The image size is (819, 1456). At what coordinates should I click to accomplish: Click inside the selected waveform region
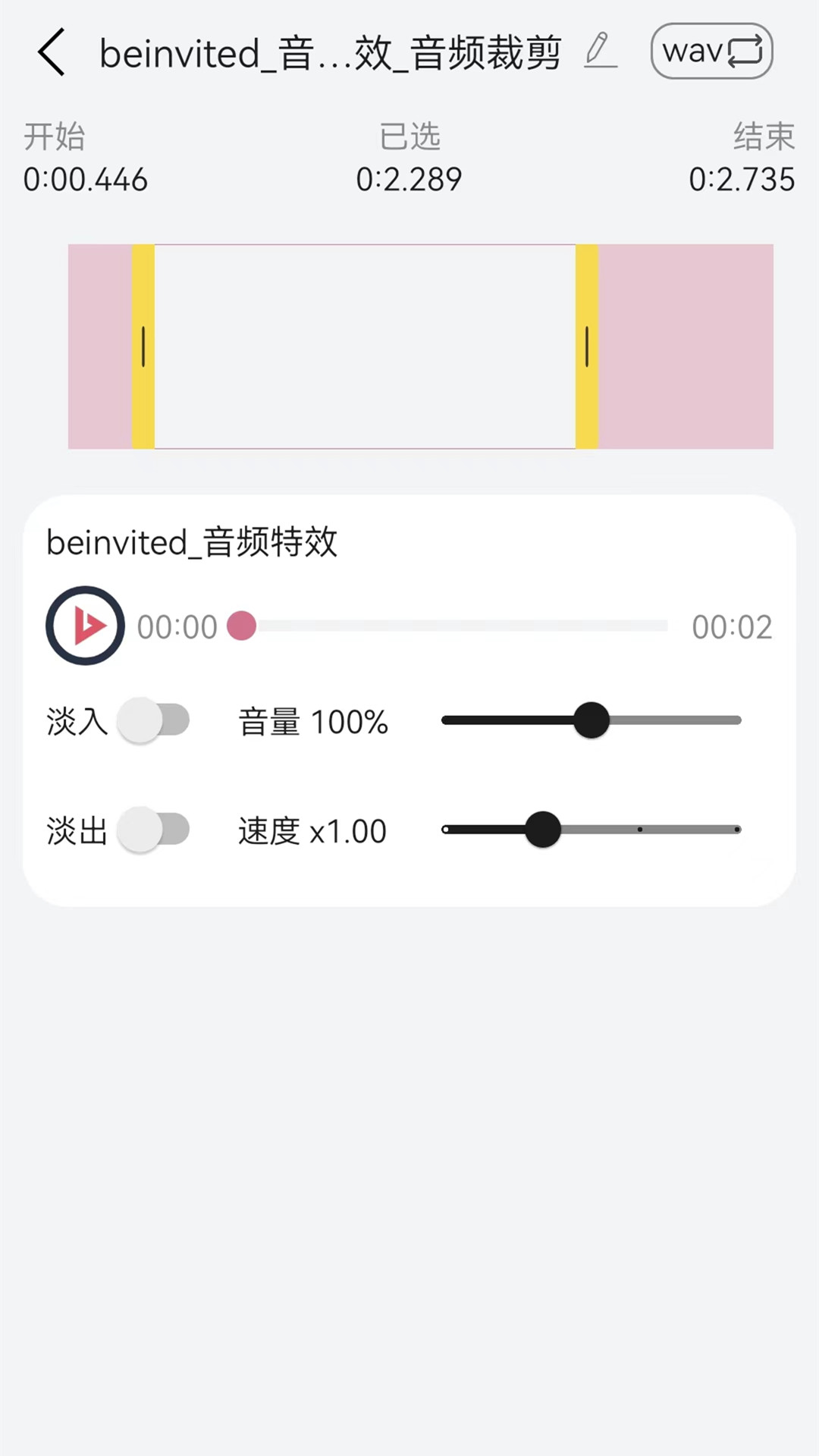click(364, 347)
